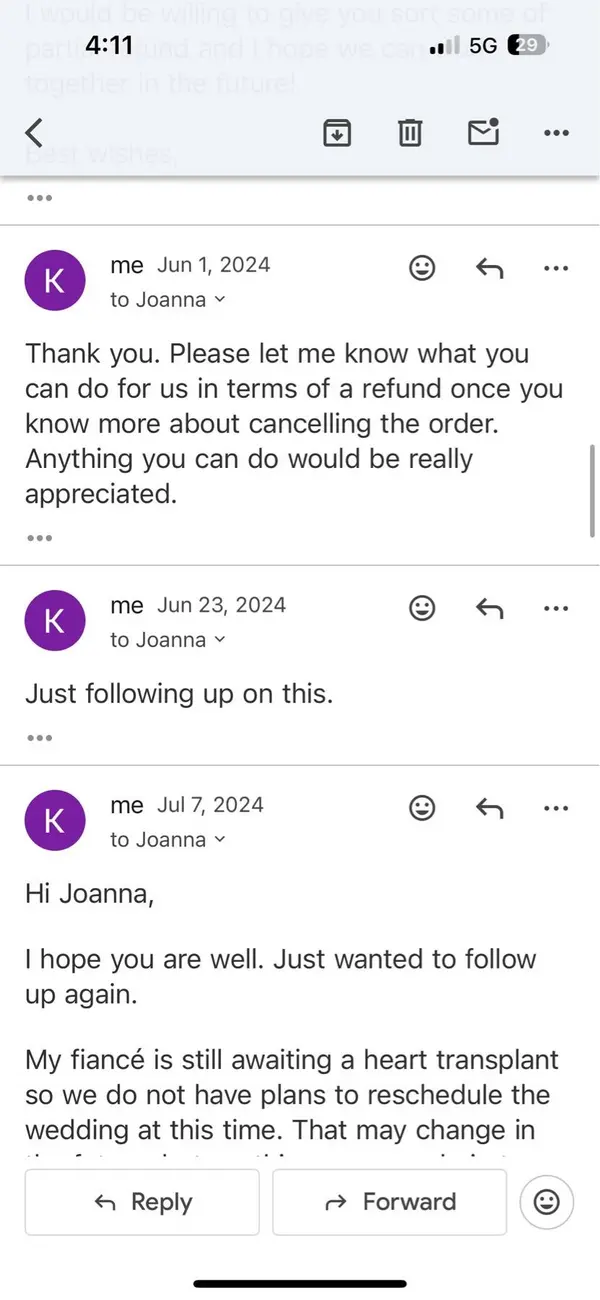Reply to the Jun 1, 2024 message
600x1300 pixels.
click(488, 268)
